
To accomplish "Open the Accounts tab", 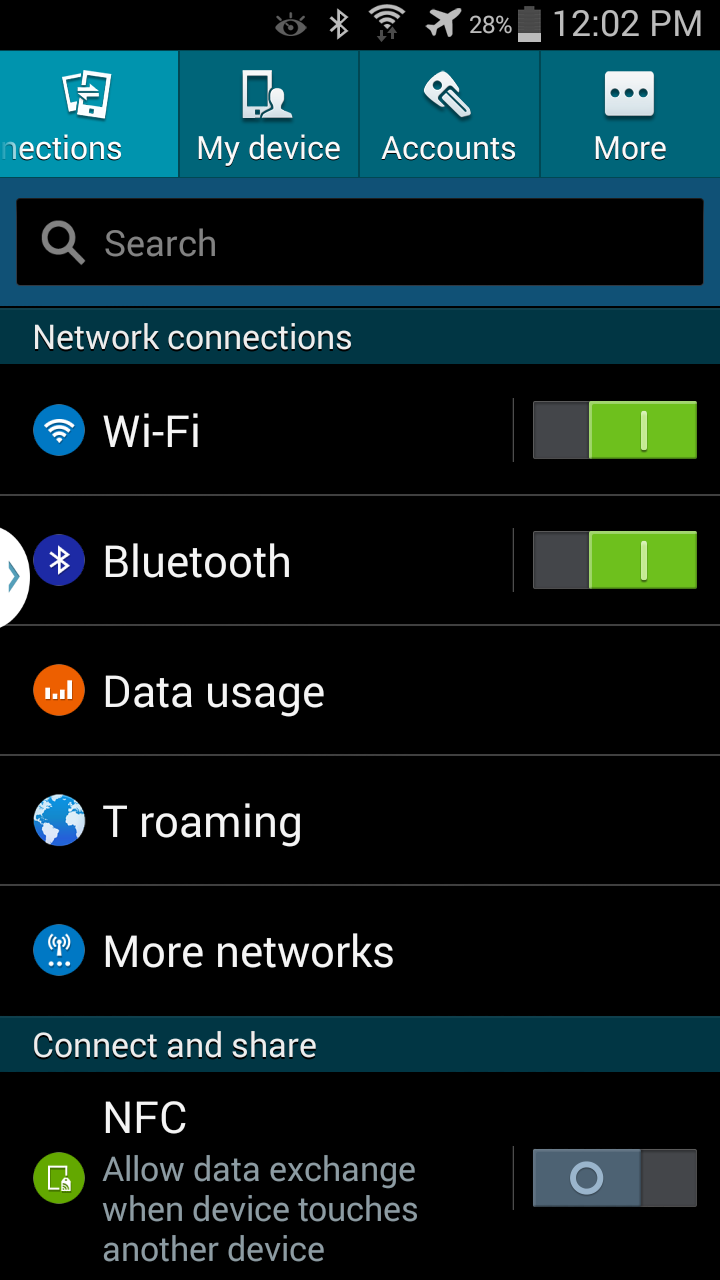I will coord(449,115).
